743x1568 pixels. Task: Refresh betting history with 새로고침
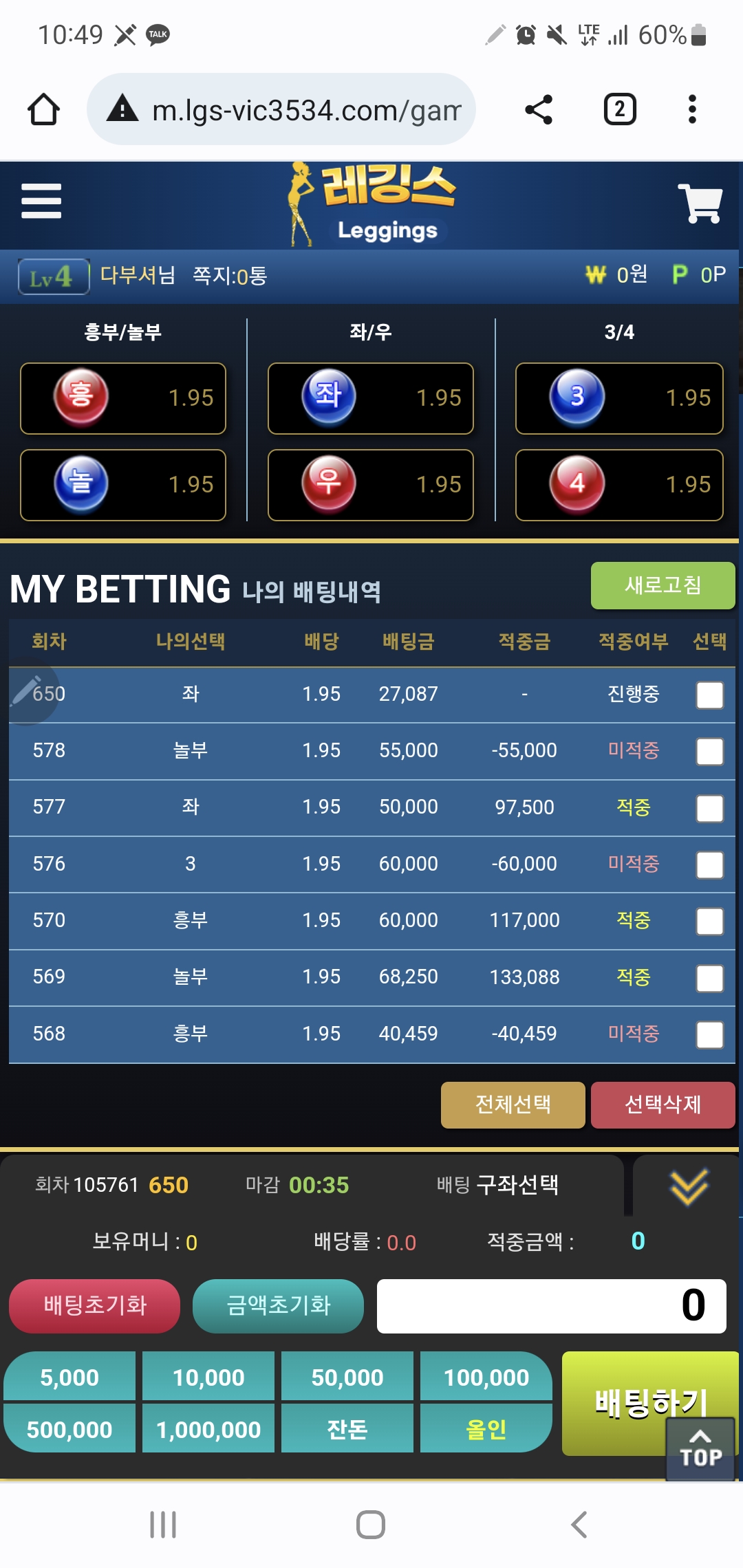[x=663, y=585]
